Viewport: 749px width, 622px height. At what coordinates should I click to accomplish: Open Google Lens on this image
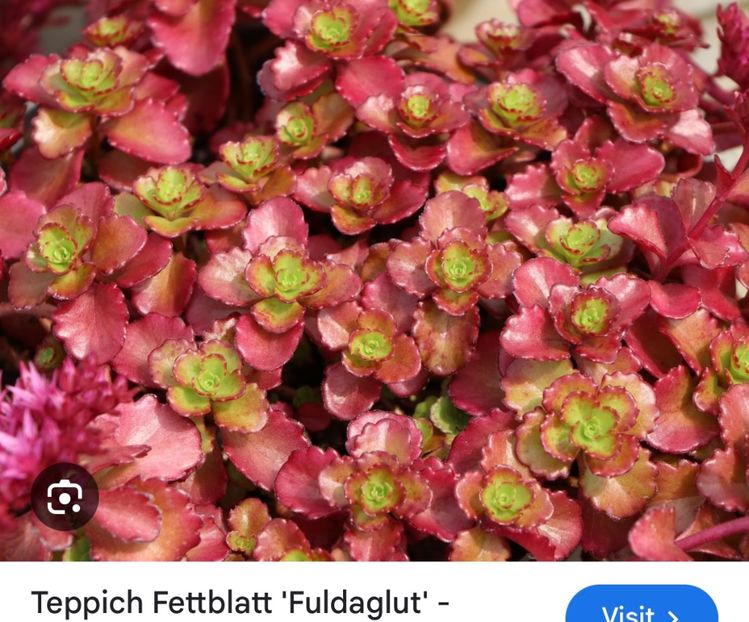coord(65,497)
